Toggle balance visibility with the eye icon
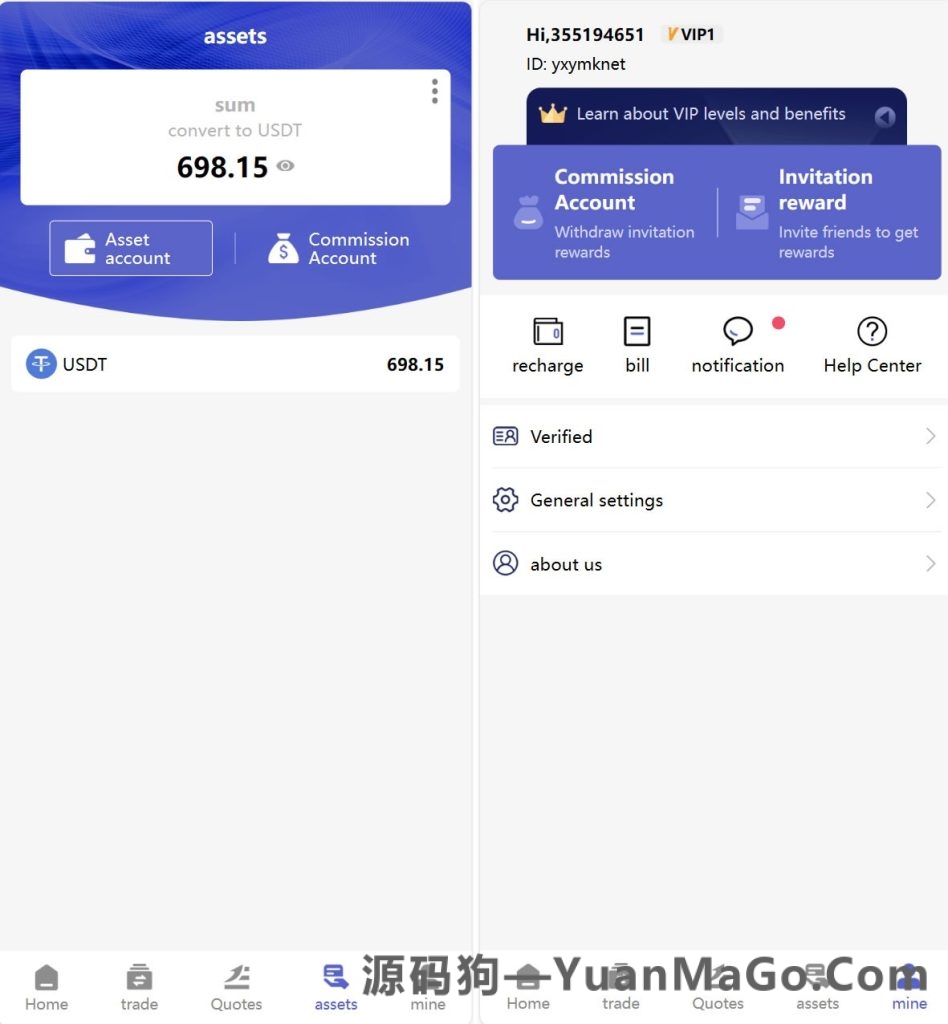Image resolution: width=948 pixels, height=1024 pixels. tap(285, 167)
